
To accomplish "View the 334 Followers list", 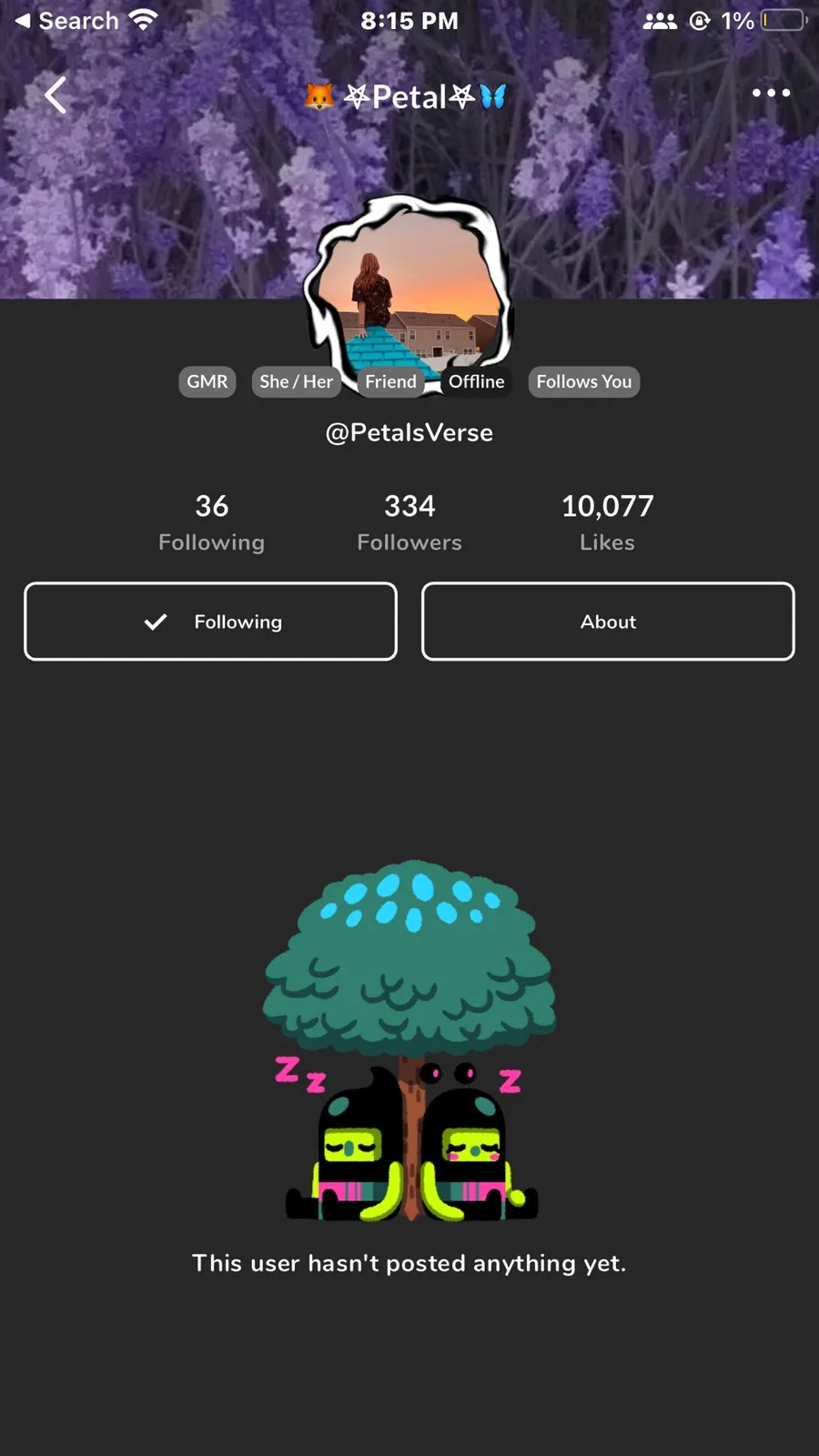I will (409, 522).
